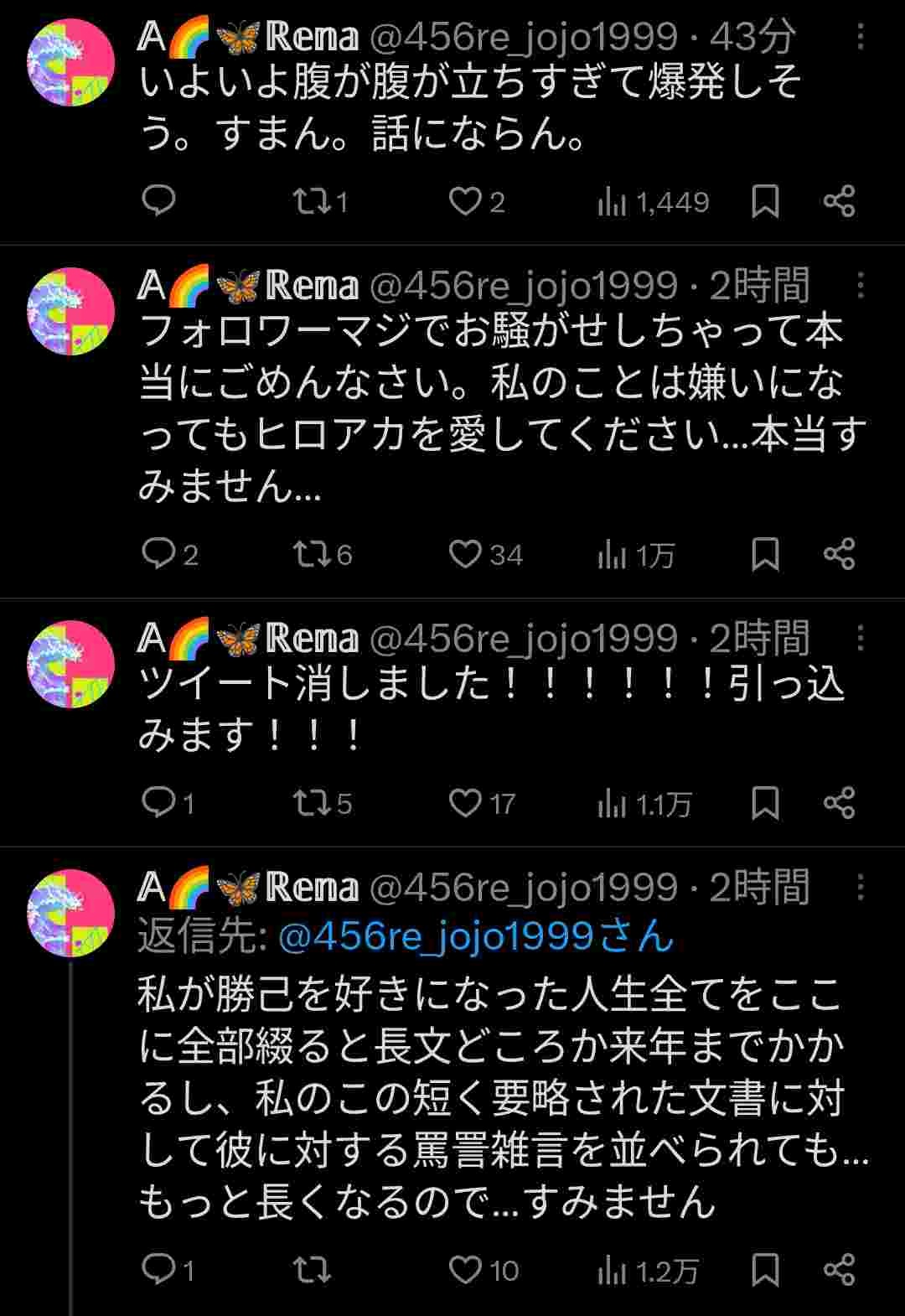Retweet the ツイート消しました tweet
Viewport: 905px width, 1316px height.
pos(311,803)
